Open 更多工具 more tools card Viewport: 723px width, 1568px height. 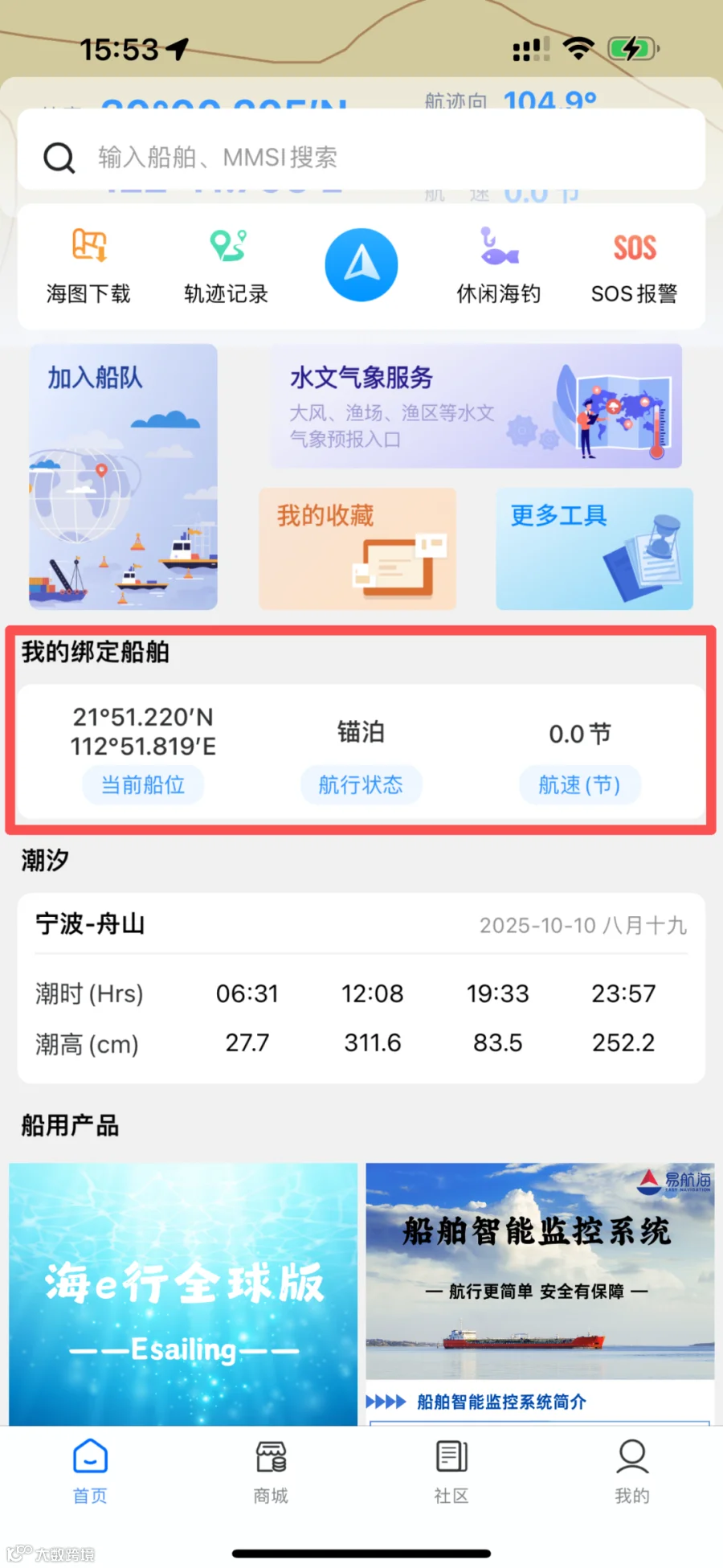[x=594, y=548]
